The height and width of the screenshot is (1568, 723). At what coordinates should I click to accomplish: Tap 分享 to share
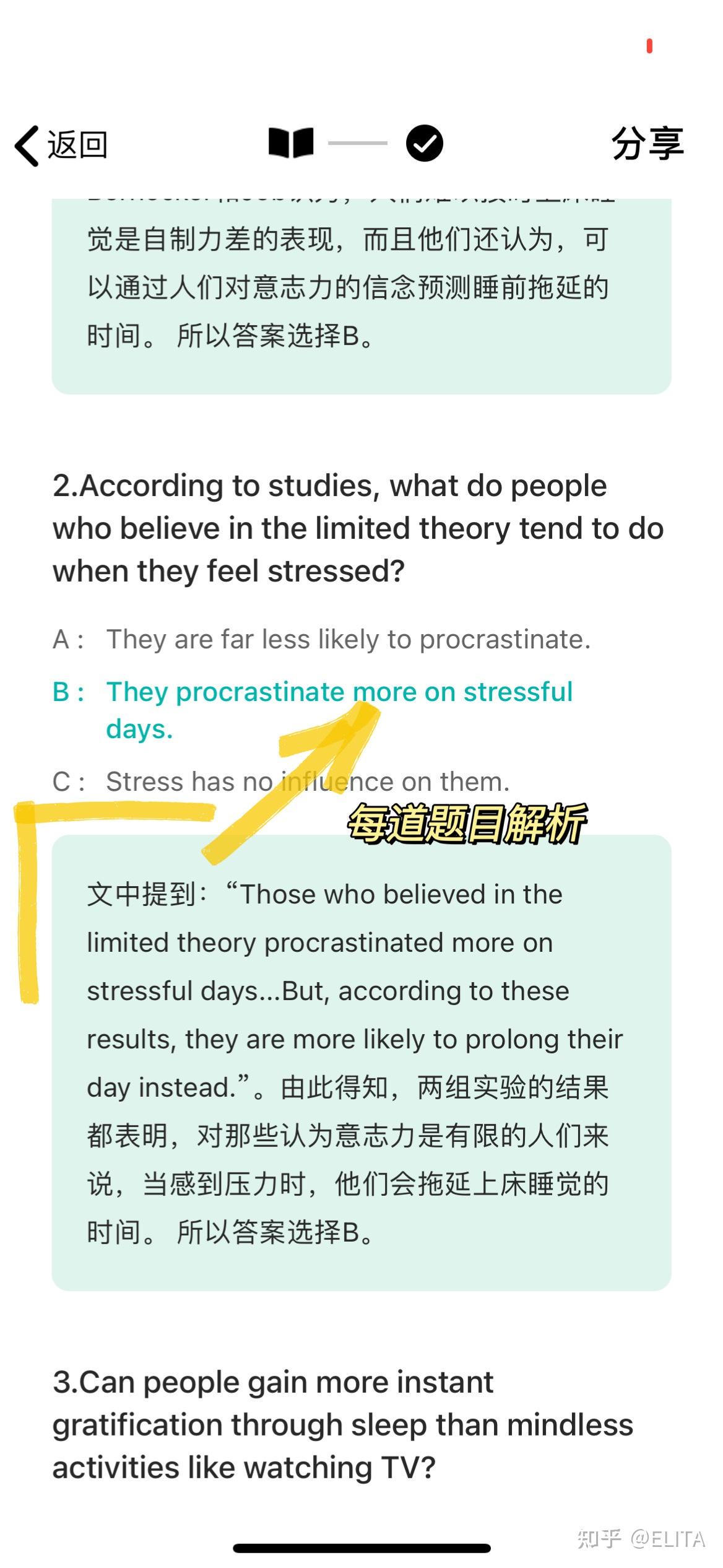pos(647,144)
